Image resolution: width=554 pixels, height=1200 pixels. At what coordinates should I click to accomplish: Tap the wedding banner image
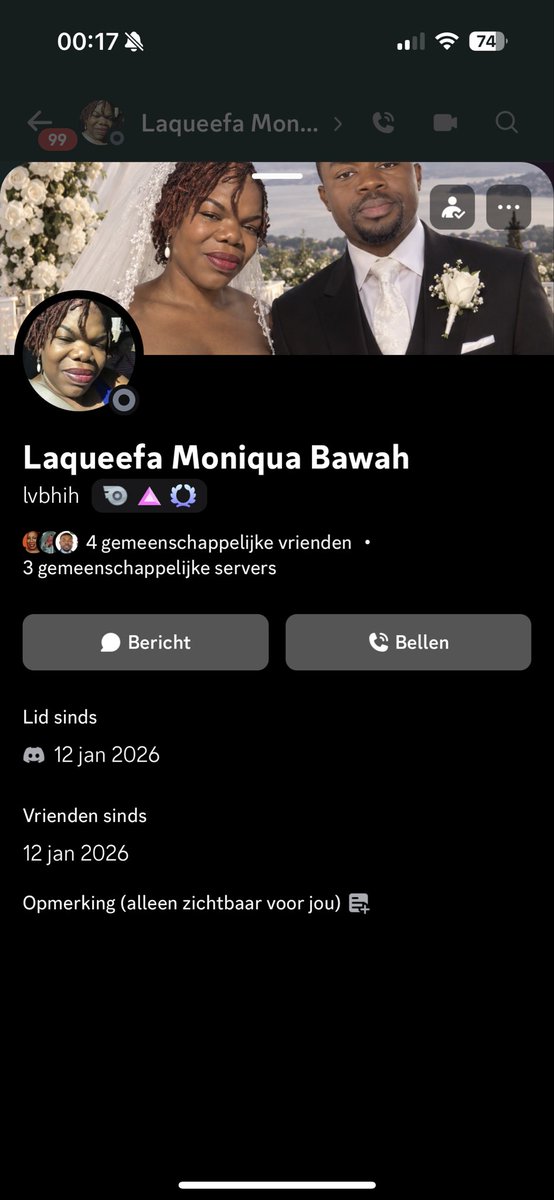point(277,258)
